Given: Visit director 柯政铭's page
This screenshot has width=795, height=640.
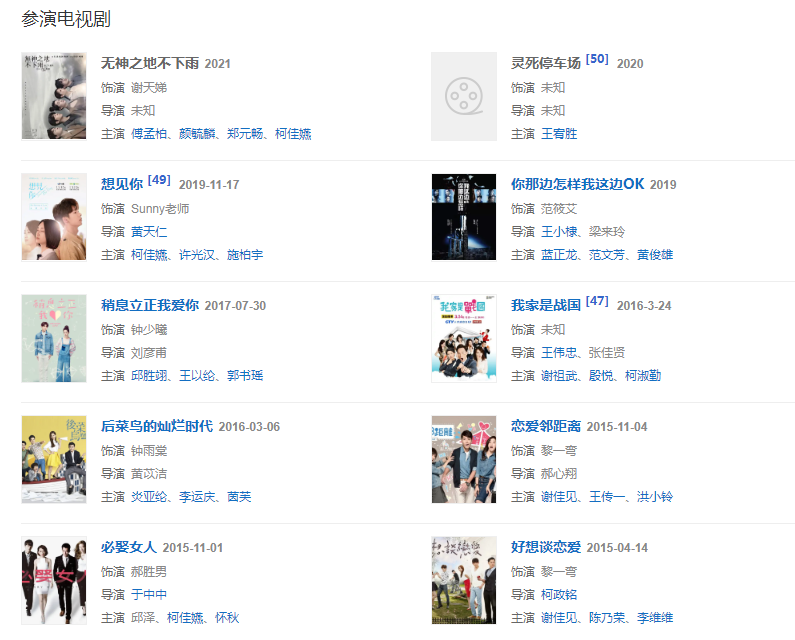Looking at the screenshot, I should [x=559, y=594].
